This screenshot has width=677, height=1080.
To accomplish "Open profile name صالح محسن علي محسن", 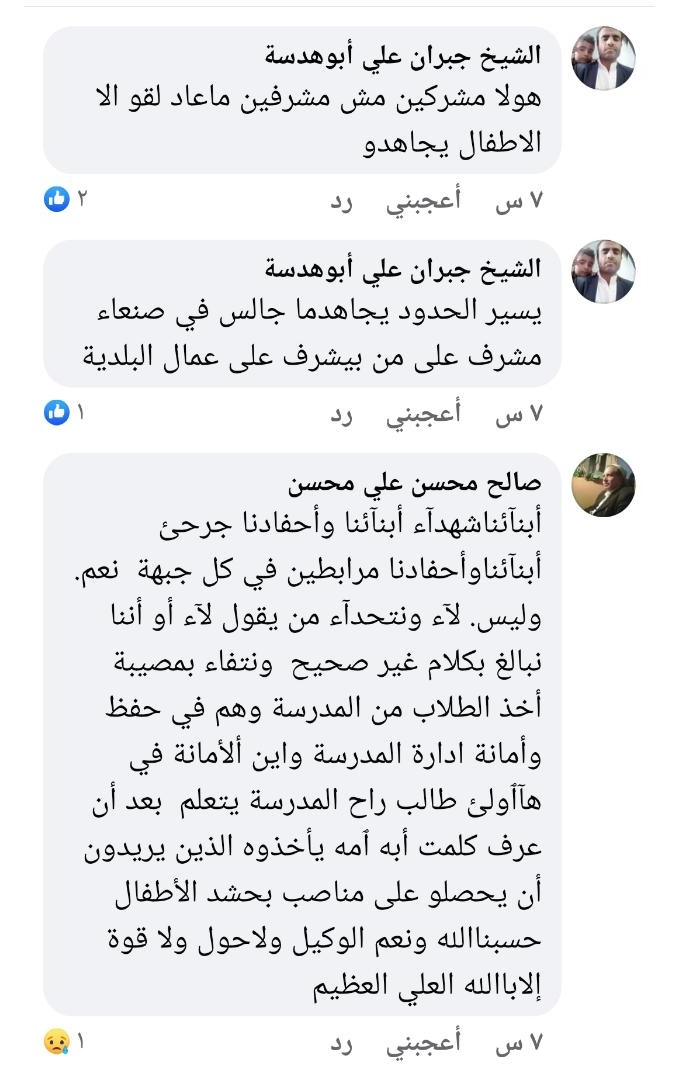I will tap(414, 484).
